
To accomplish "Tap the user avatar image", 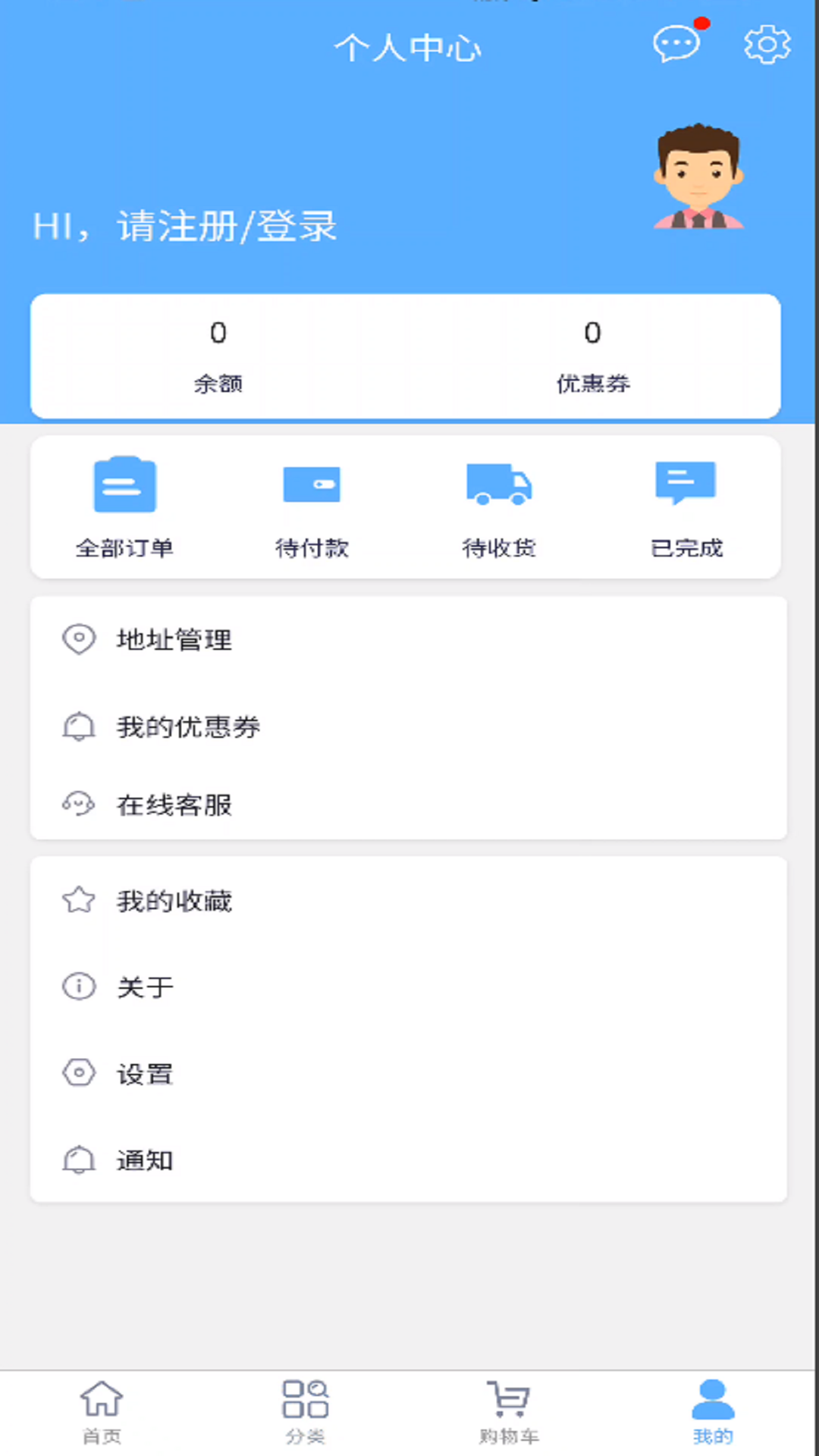I will coord(698,176).
